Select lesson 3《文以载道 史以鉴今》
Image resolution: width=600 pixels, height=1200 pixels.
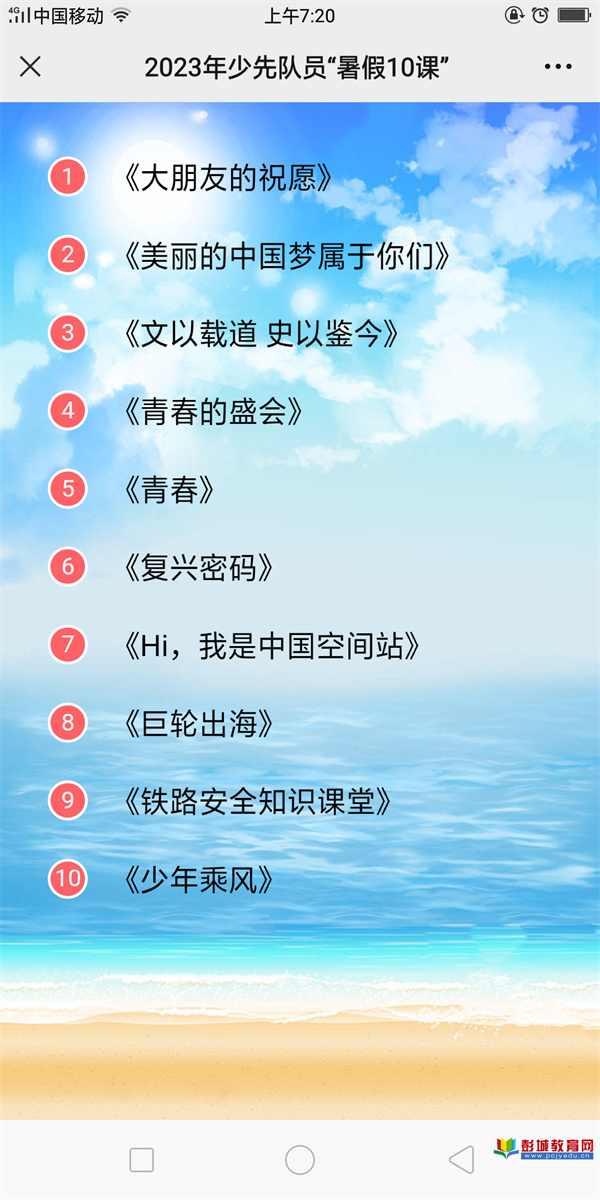(x=261, y=333)
